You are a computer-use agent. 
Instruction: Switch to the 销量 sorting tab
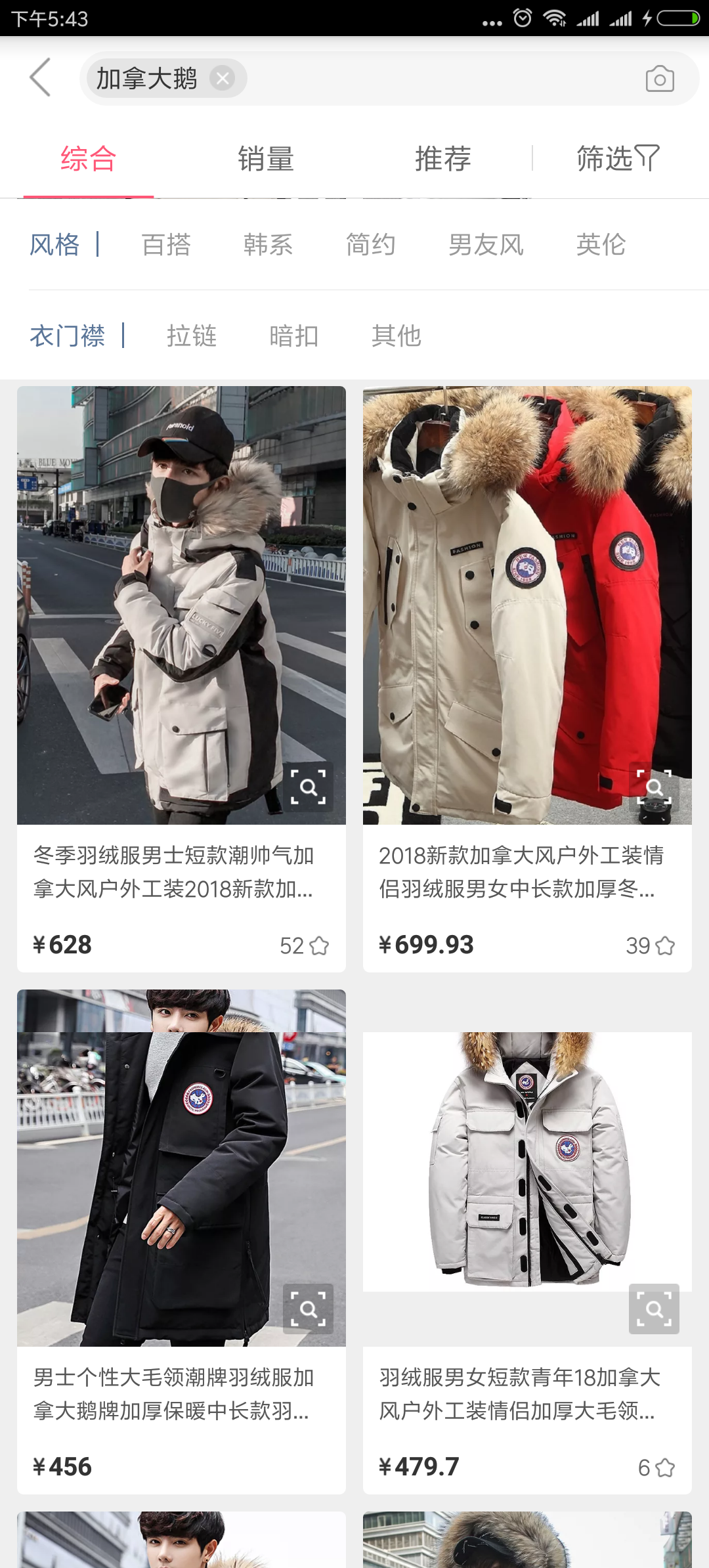coord(265,160)
